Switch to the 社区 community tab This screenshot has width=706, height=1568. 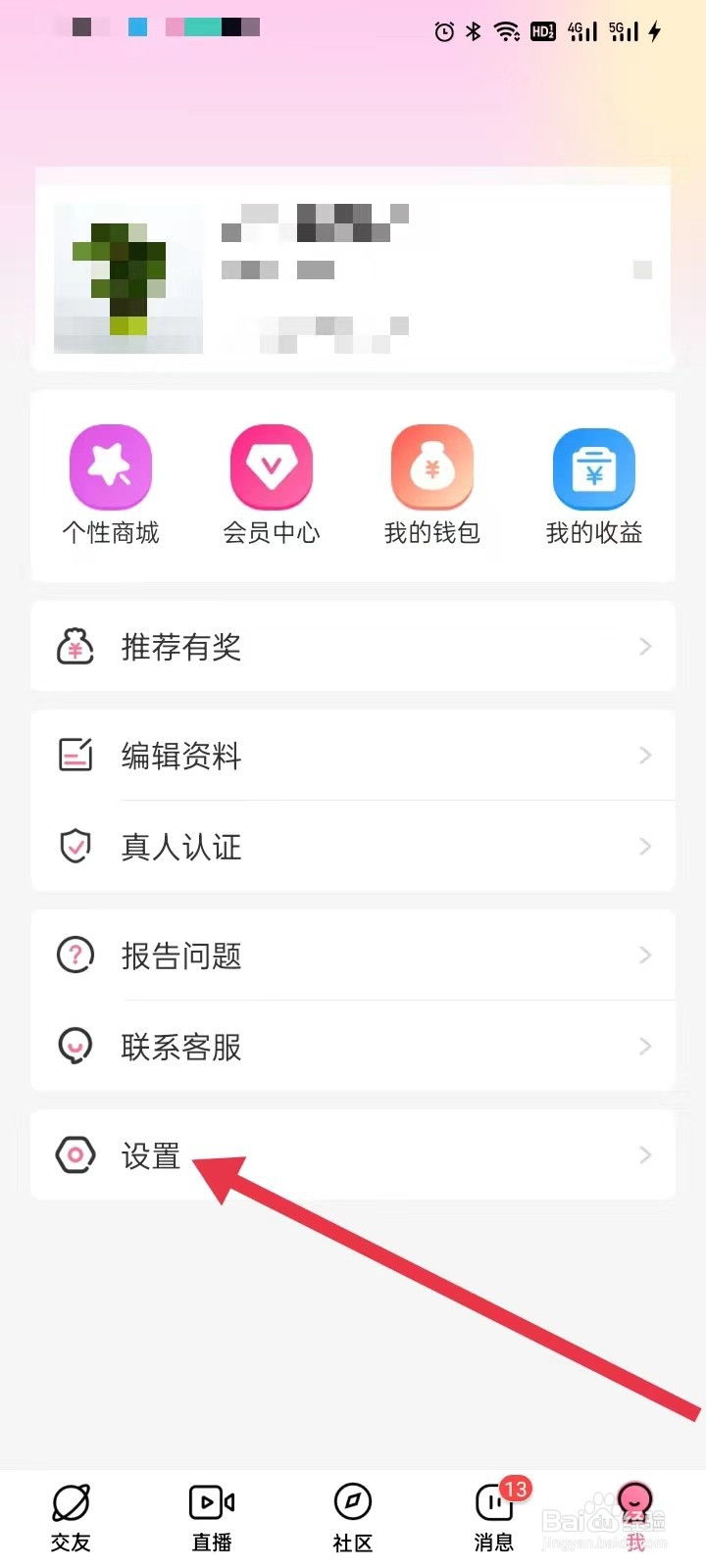[x=353, y=1517]
